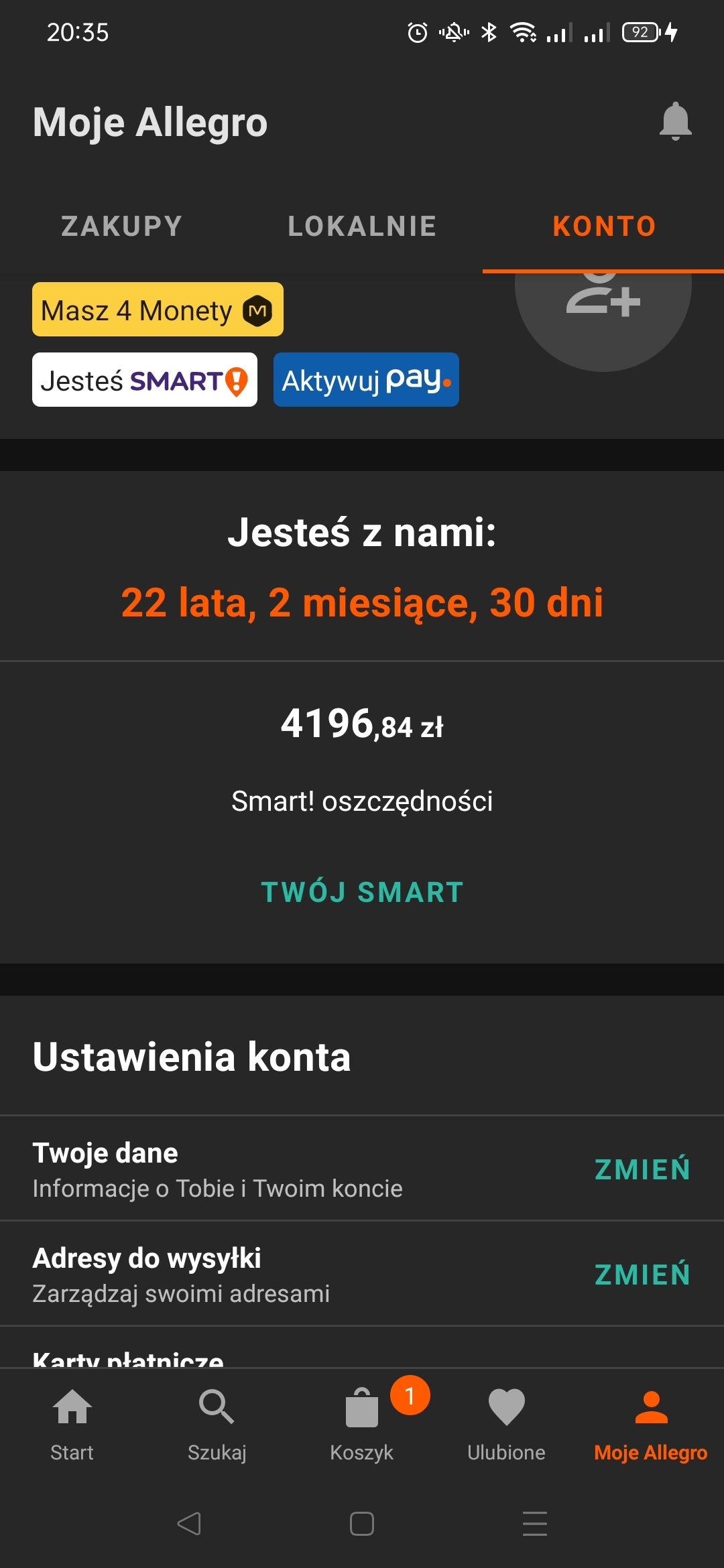The width and height of the screenshot is (724, 1568).
Task: Select the Konto tab
Action: 604,226
